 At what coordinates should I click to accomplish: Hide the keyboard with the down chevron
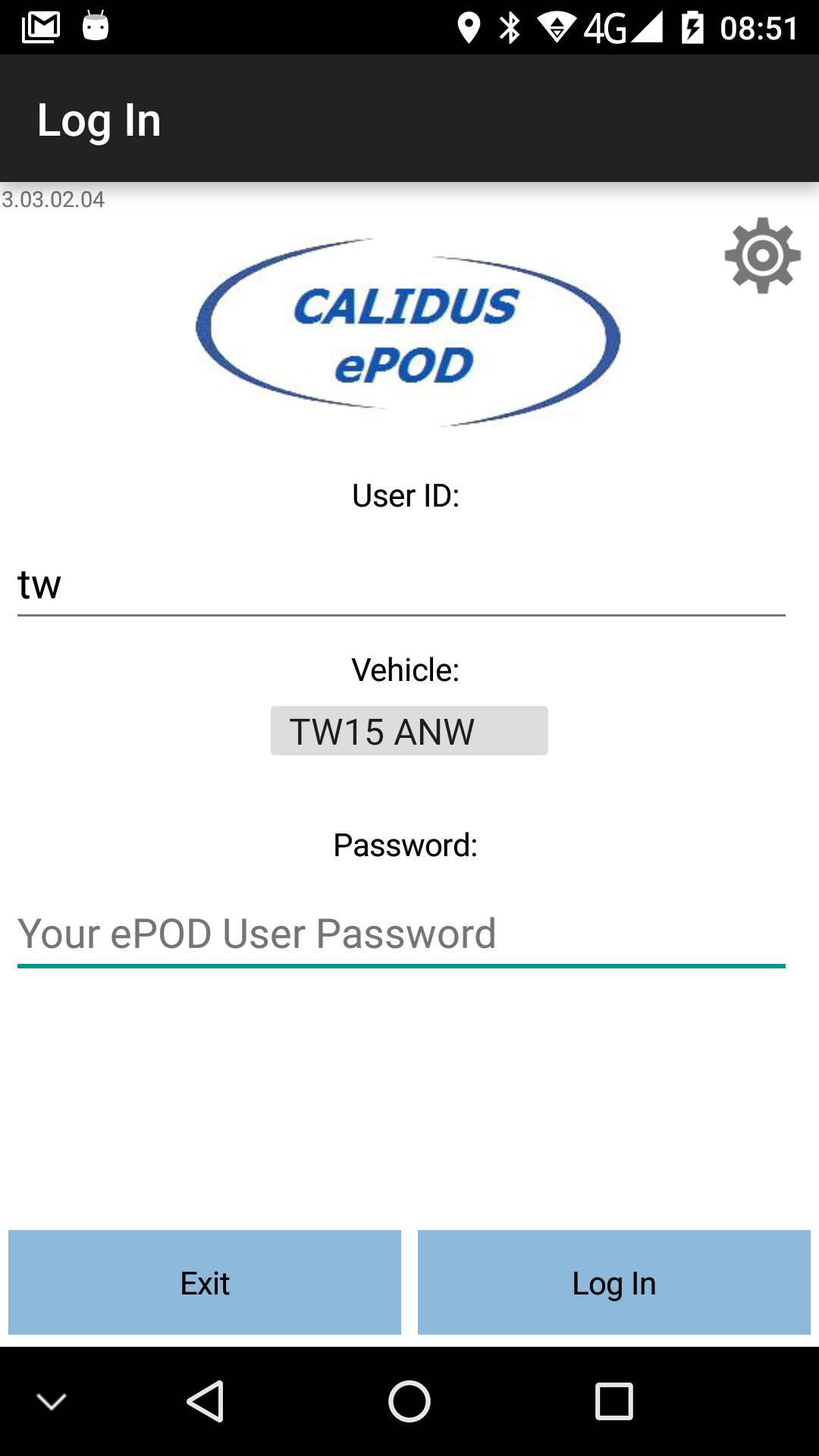(x=52, y=1402)
